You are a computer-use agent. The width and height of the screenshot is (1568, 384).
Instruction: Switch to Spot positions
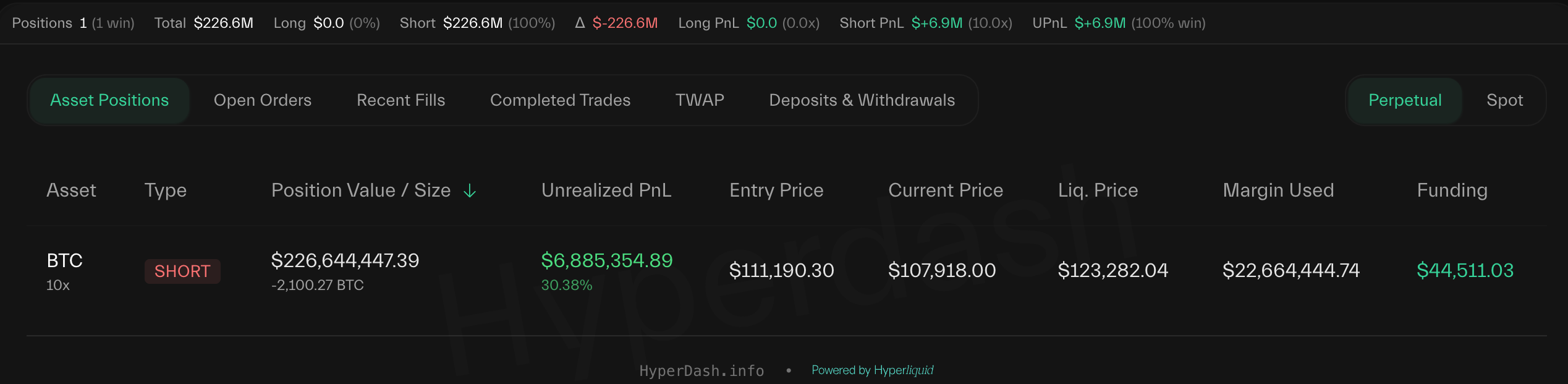click(1504, 100)
